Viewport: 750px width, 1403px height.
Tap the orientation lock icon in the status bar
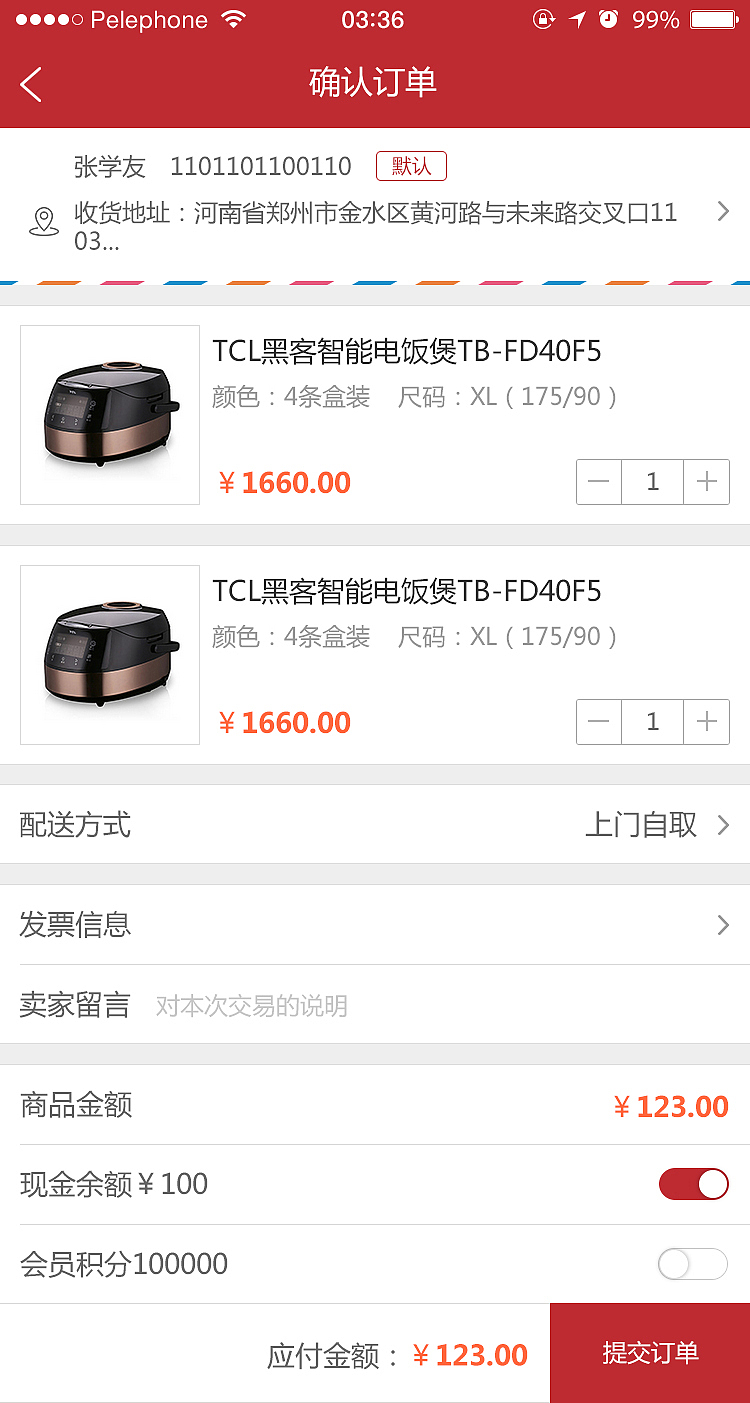(544, 18)
